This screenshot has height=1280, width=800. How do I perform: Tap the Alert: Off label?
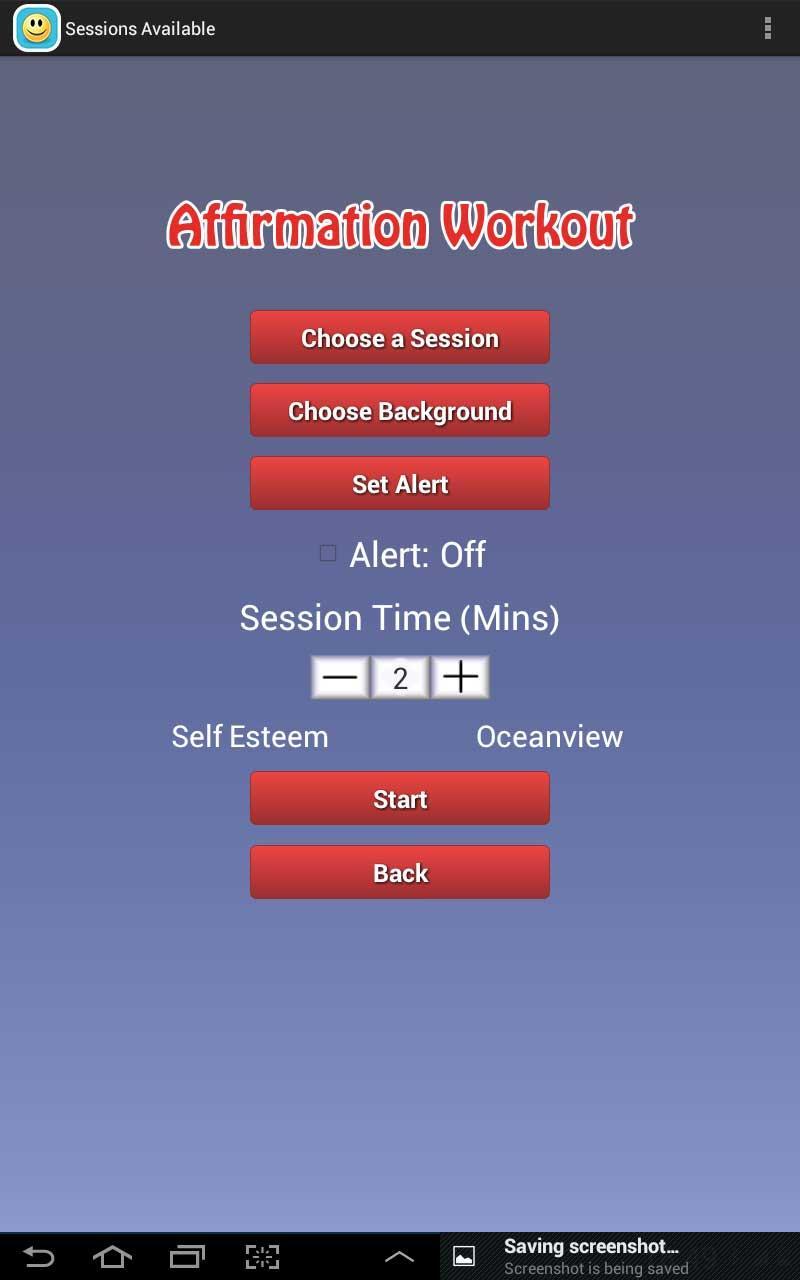coord(417,555)
